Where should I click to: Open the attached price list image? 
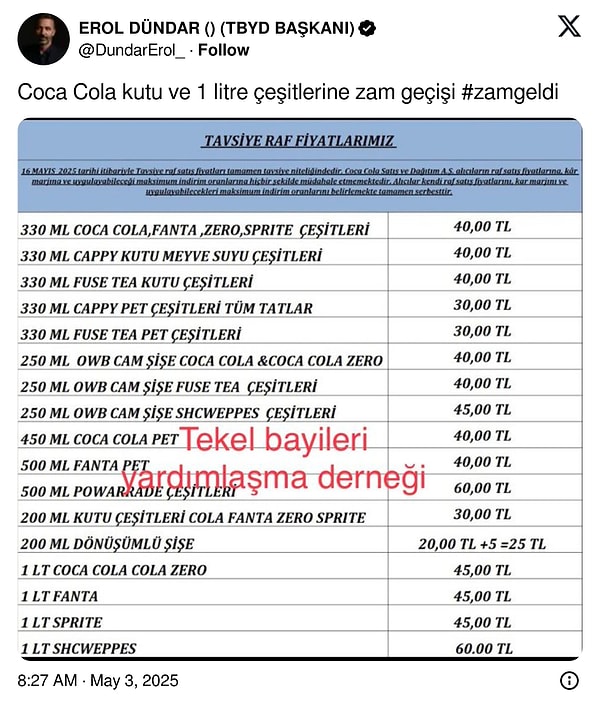tap(300, 388)
